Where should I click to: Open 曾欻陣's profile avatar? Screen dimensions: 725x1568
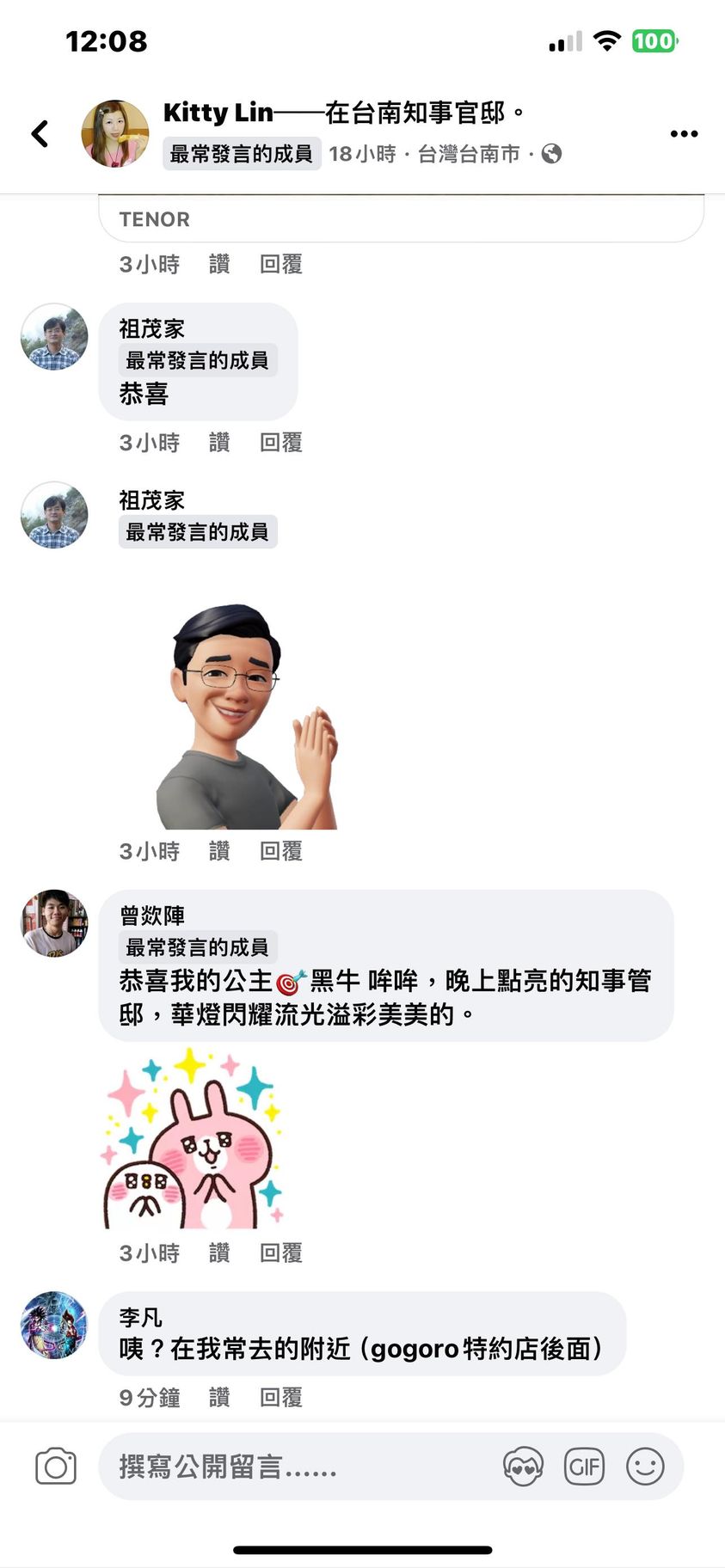pyautogui.click(x=54, y=923)
